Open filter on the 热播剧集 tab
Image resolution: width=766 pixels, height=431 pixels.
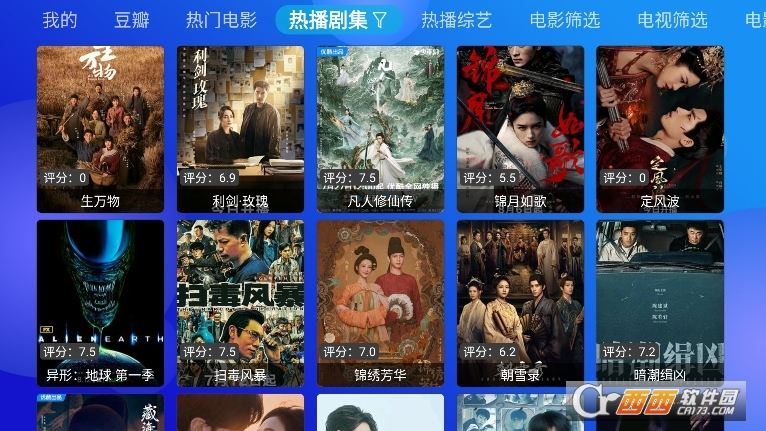click(x=338, y=20)
